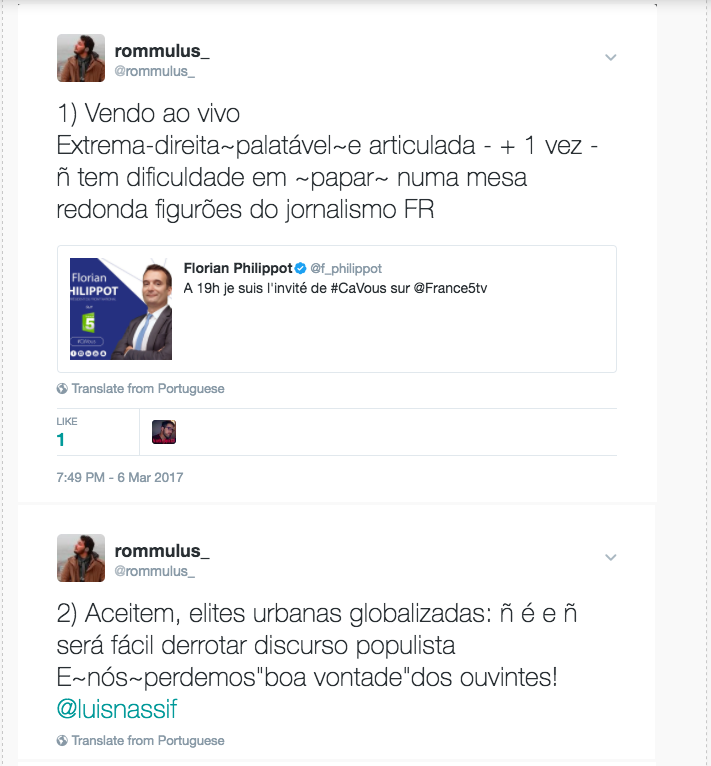Translate the second tweet from Portuguese

(x=147, y=740)
